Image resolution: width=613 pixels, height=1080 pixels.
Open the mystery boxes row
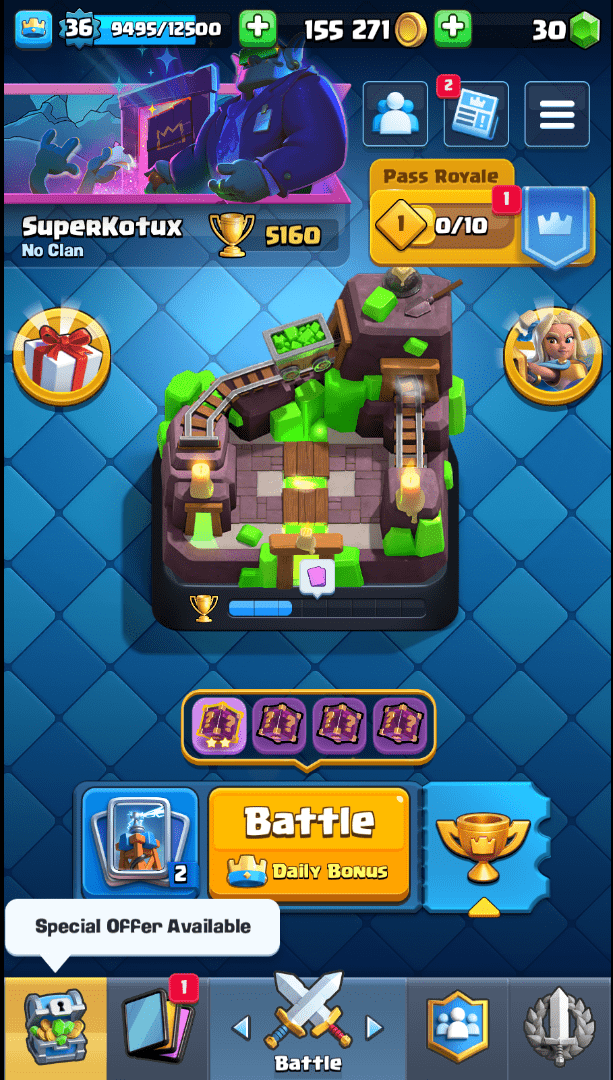(x=308, y=725)
